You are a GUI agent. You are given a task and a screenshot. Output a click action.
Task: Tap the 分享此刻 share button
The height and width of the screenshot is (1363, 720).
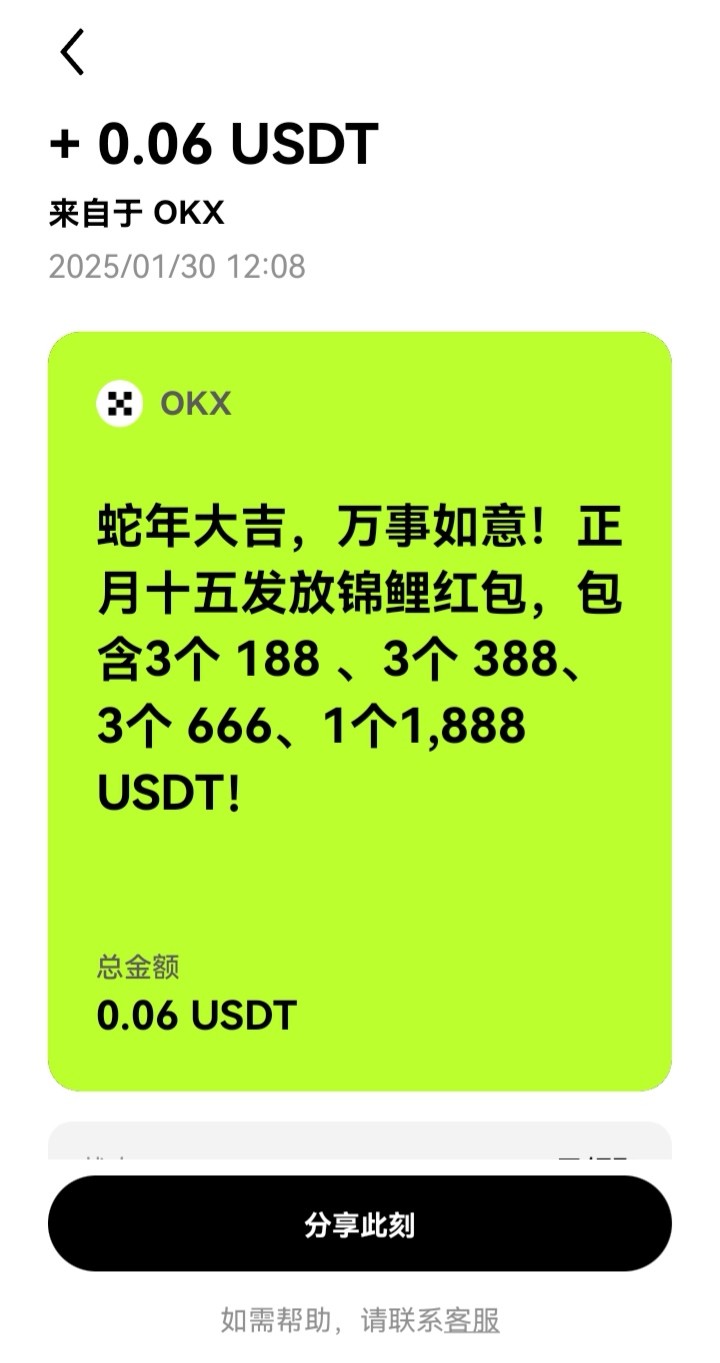coord(360,1224)
